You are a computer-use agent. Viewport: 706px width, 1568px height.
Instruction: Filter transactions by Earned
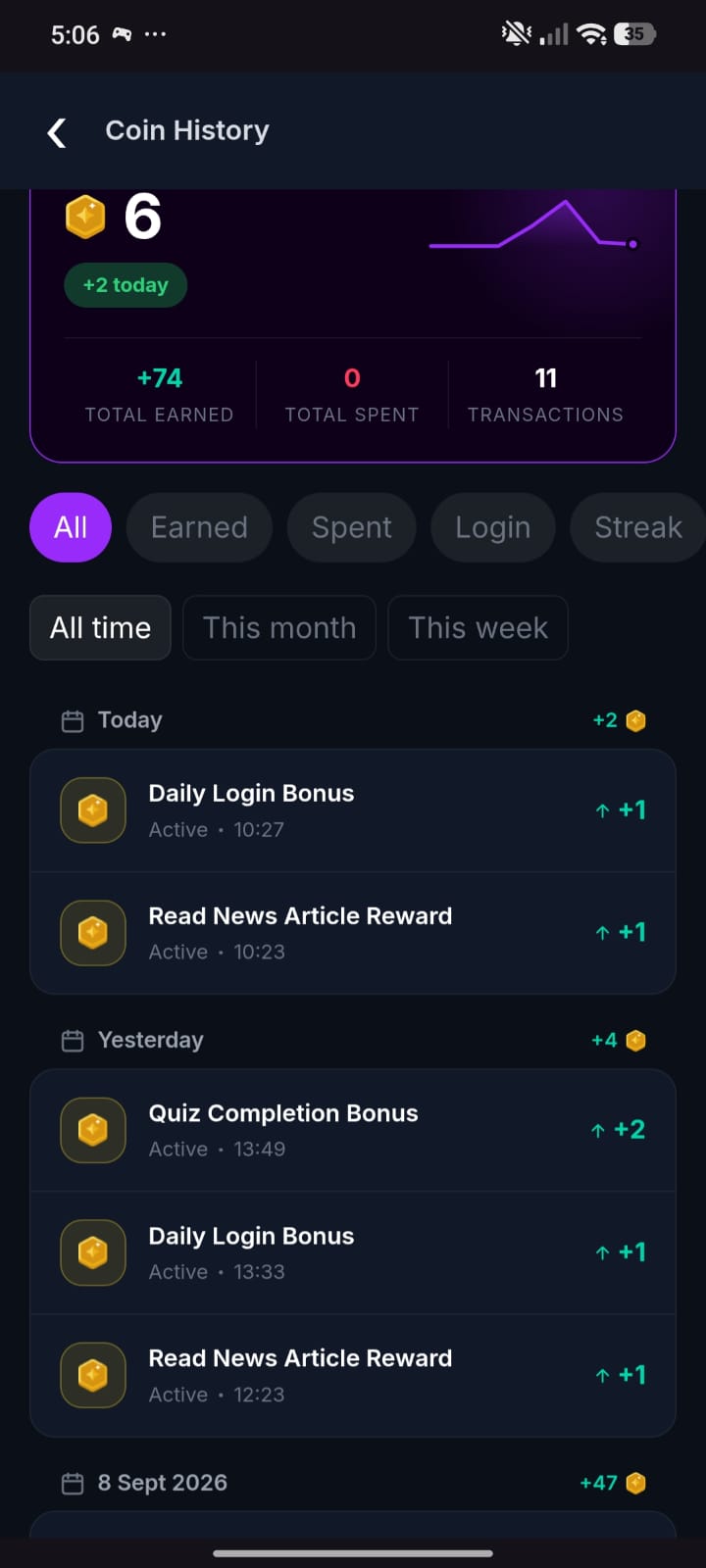pos(199,527)
